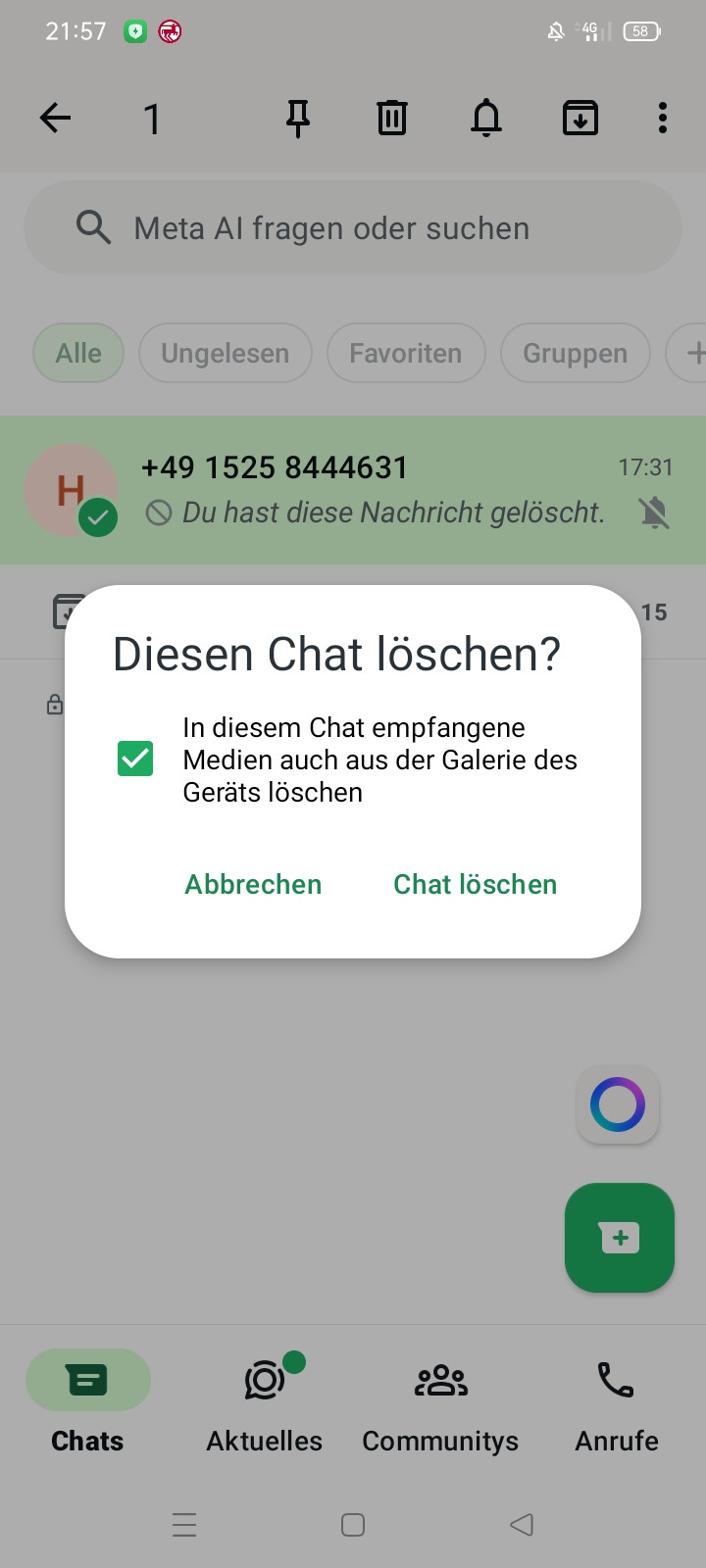The image size is (706, 1568).
Task: Tap the Meta AI search field
Action: [353, 228]
